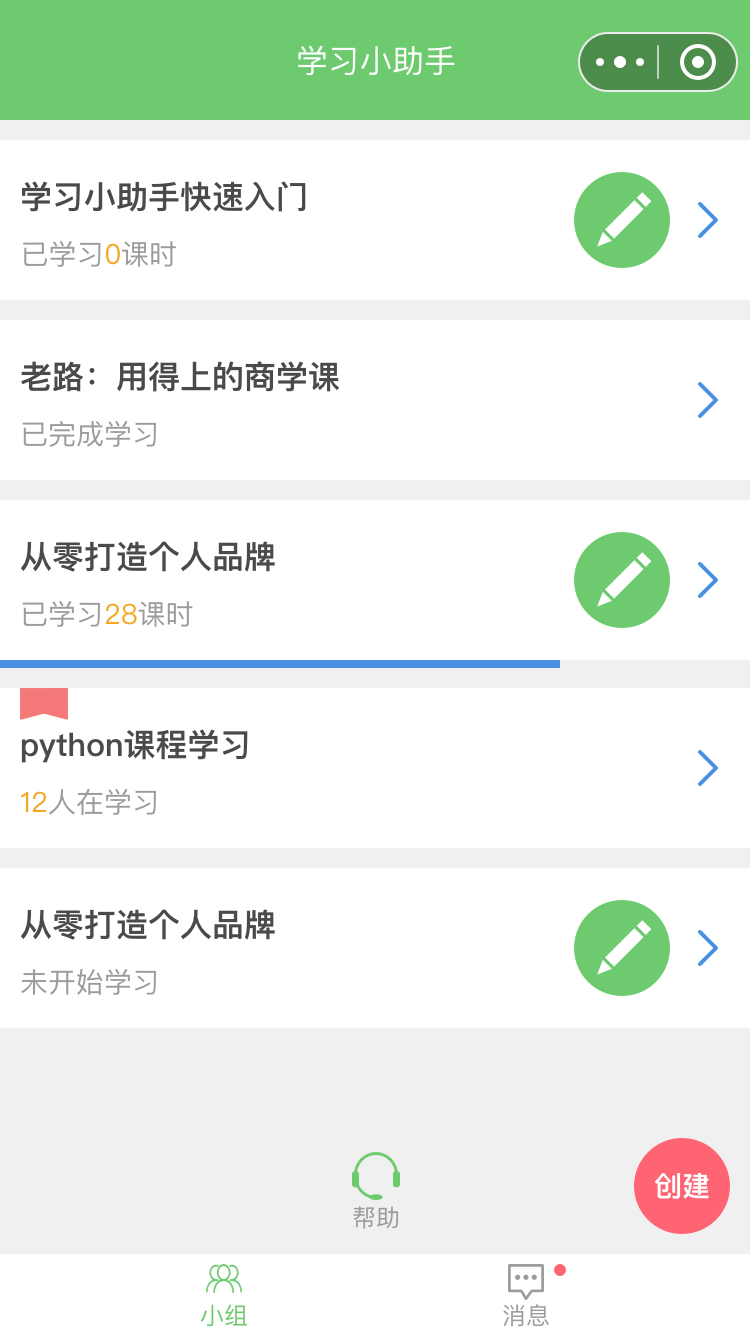
Task: Tap the pencil on the 未开始学习 group
Action: (622, 948)
